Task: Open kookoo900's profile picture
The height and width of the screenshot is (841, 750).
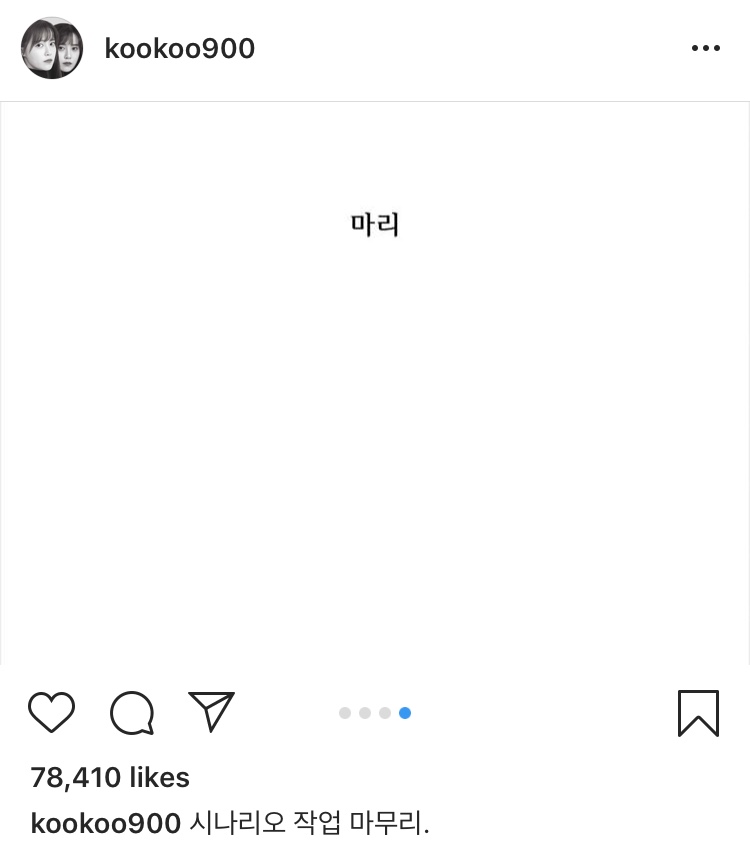Action: click(x=52, y=48)
